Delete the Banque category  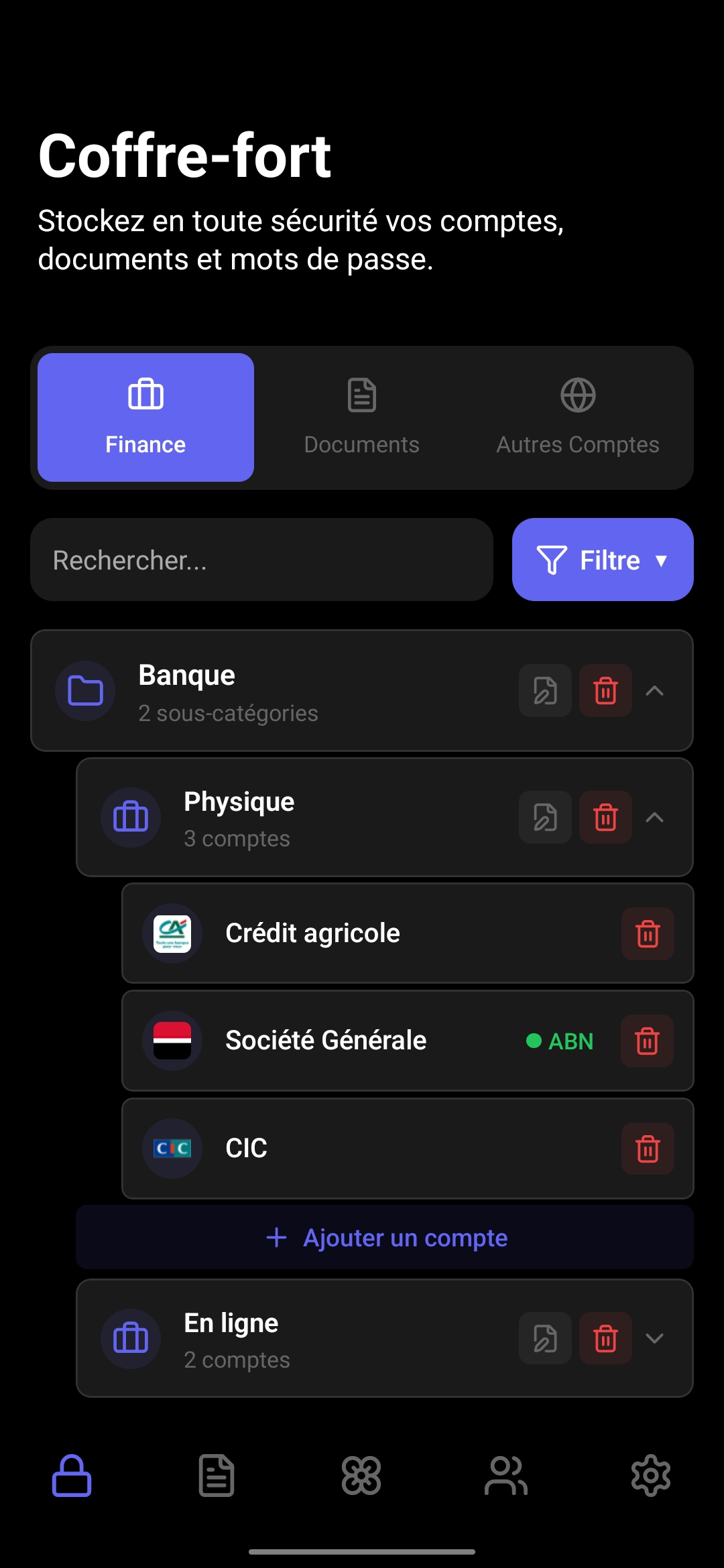pyautogui.click(x=605, y=691)
